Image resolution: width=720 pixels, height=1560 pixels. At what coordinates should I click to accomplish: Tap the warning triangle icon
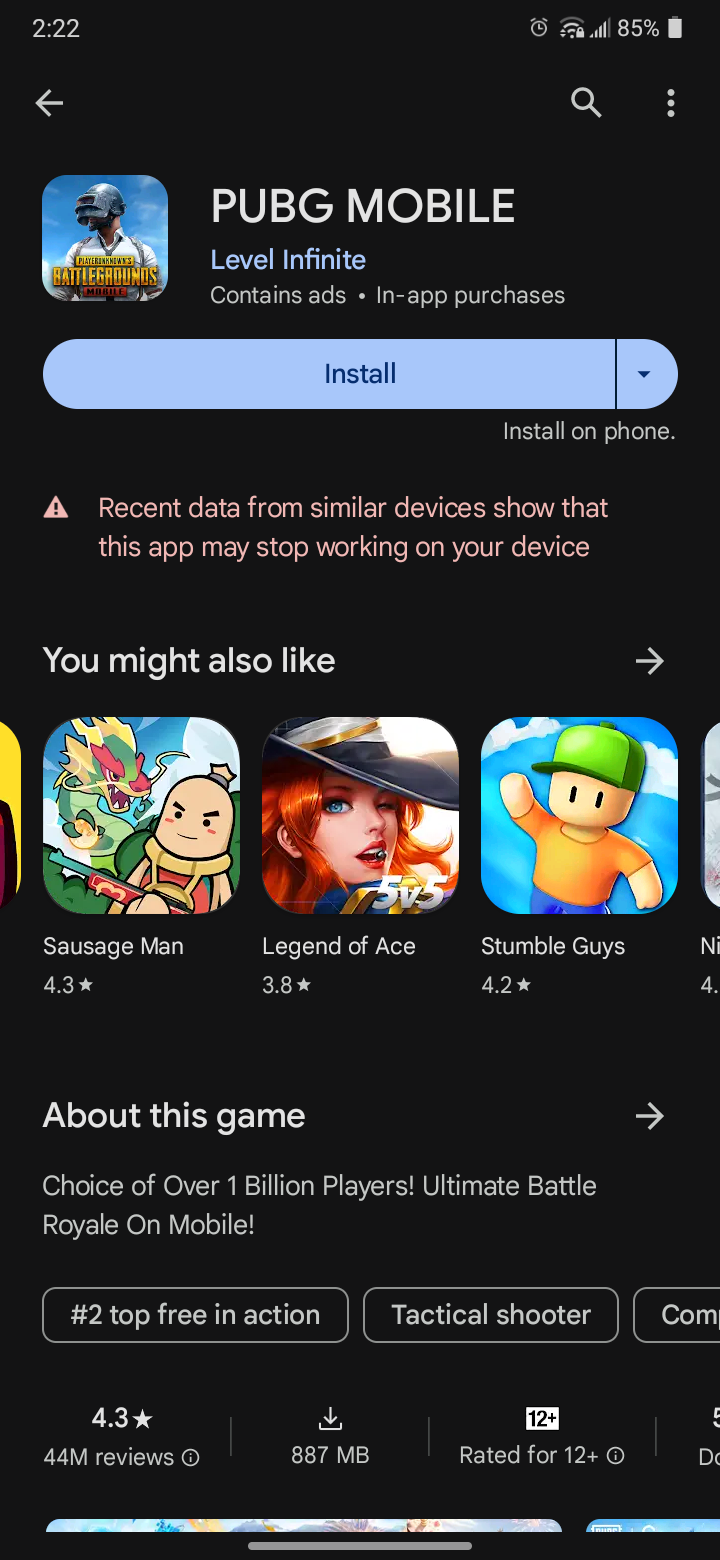tap(55, 507)
